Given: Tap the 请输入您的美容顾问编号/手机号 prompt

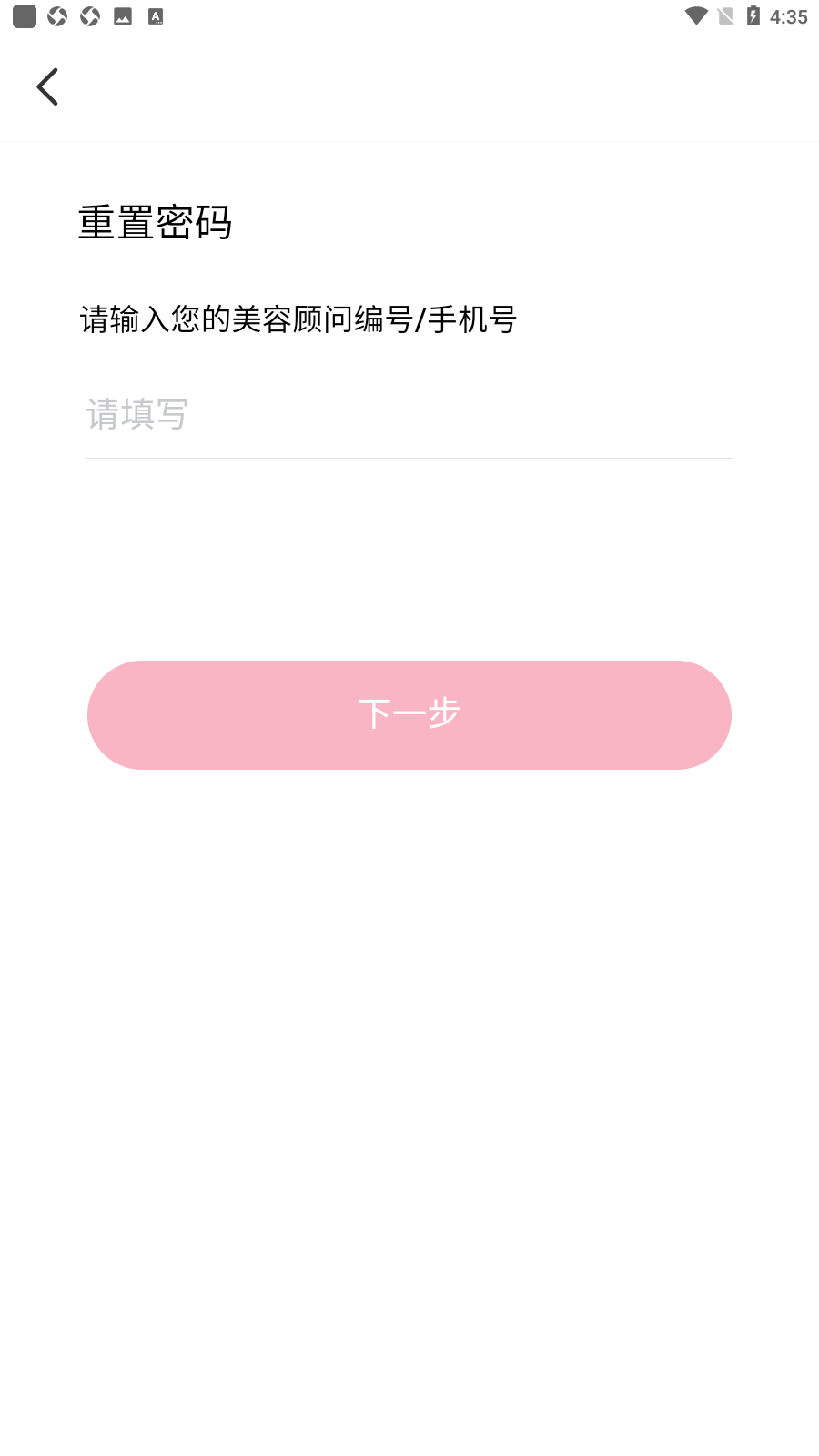Looking at the screenshot, I should [x=298, y=319].
